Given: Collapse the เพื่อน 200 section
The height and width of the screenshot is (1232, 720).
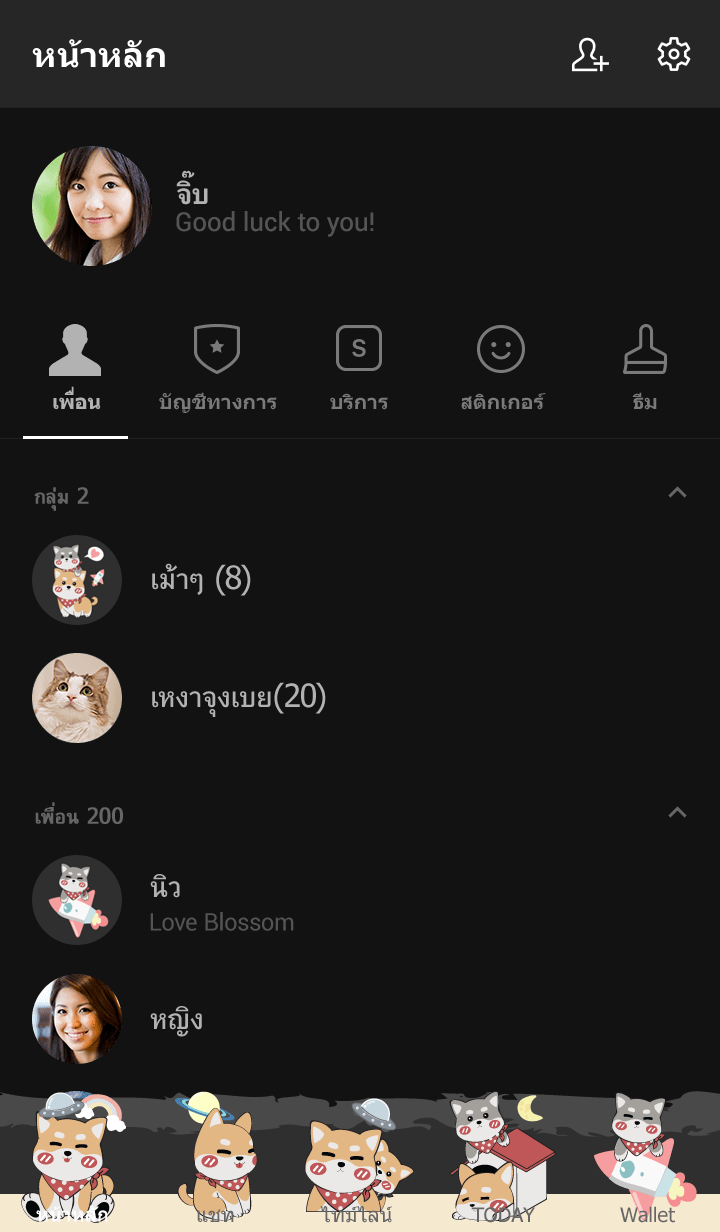Looking at the screenshot, I should (677, 813).
